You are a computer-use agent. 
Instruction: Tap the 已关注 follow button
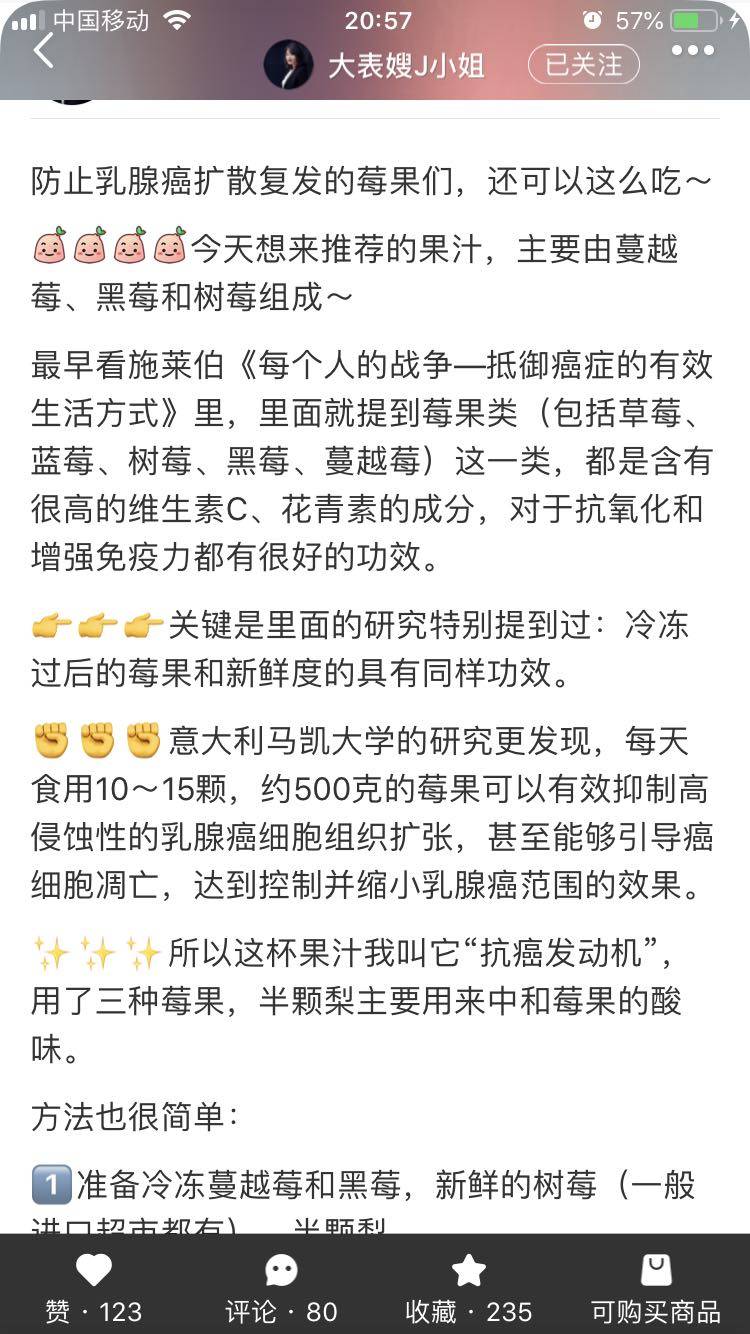583,65
